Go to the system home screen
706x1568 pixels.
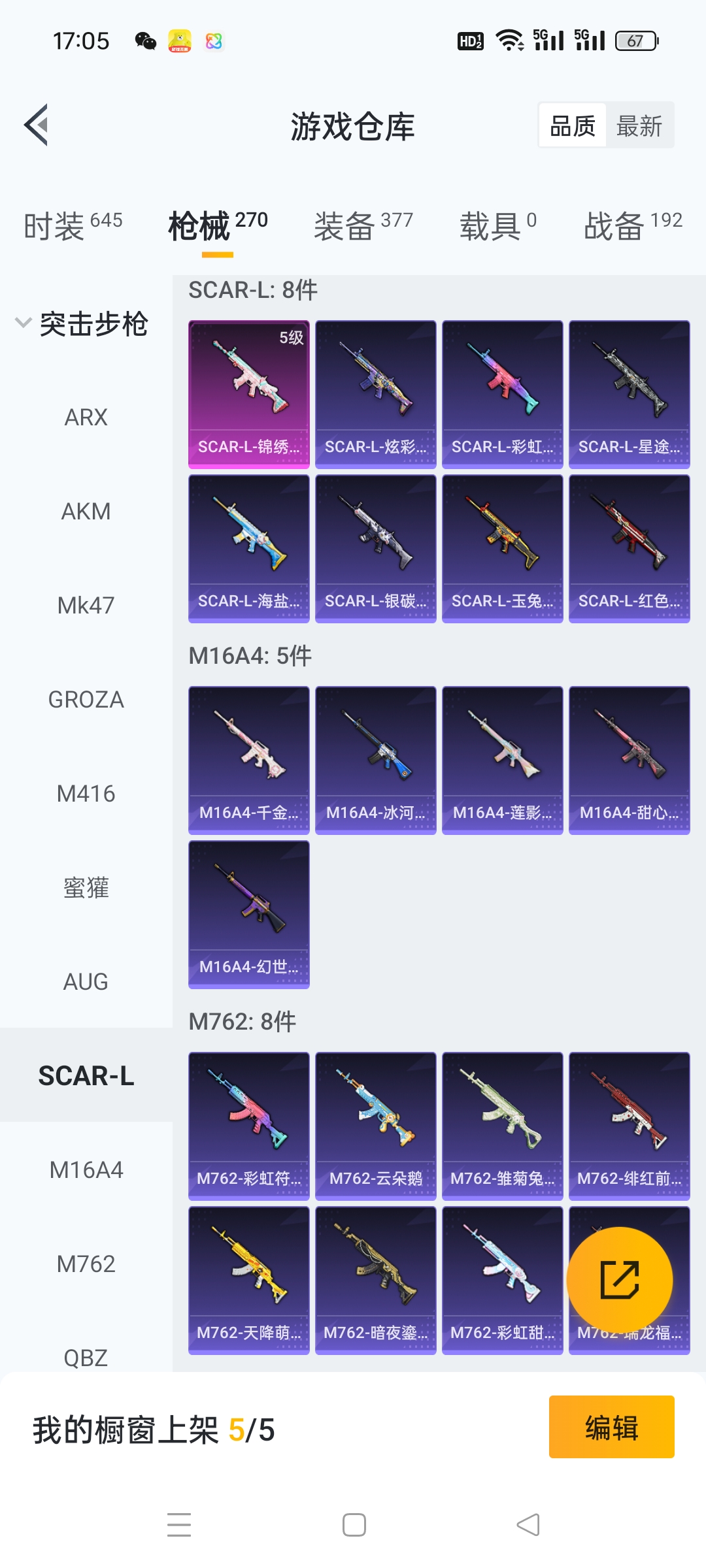[354, 1526]
